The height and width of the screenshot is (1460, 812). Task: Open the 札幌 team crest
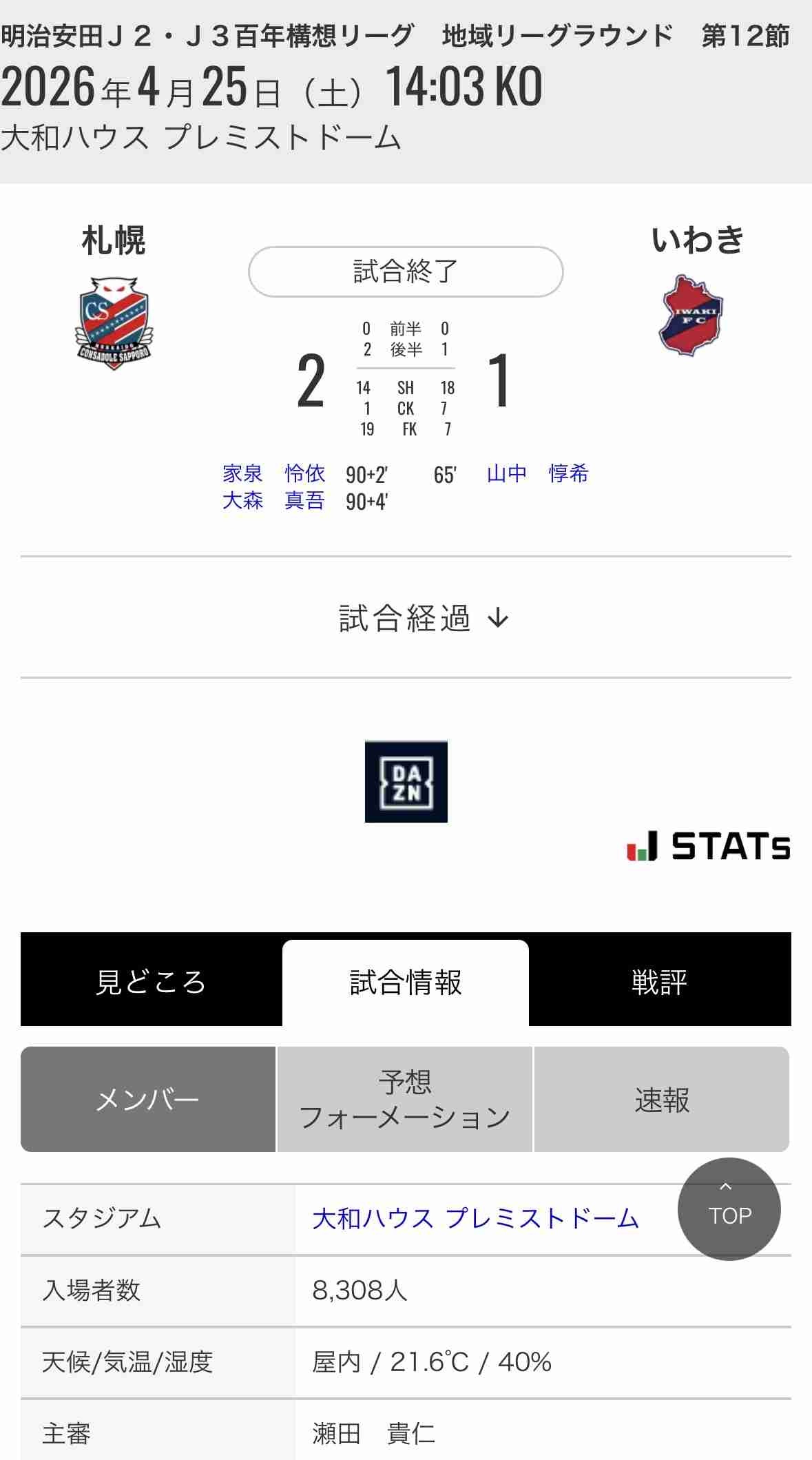pos(114,322)
